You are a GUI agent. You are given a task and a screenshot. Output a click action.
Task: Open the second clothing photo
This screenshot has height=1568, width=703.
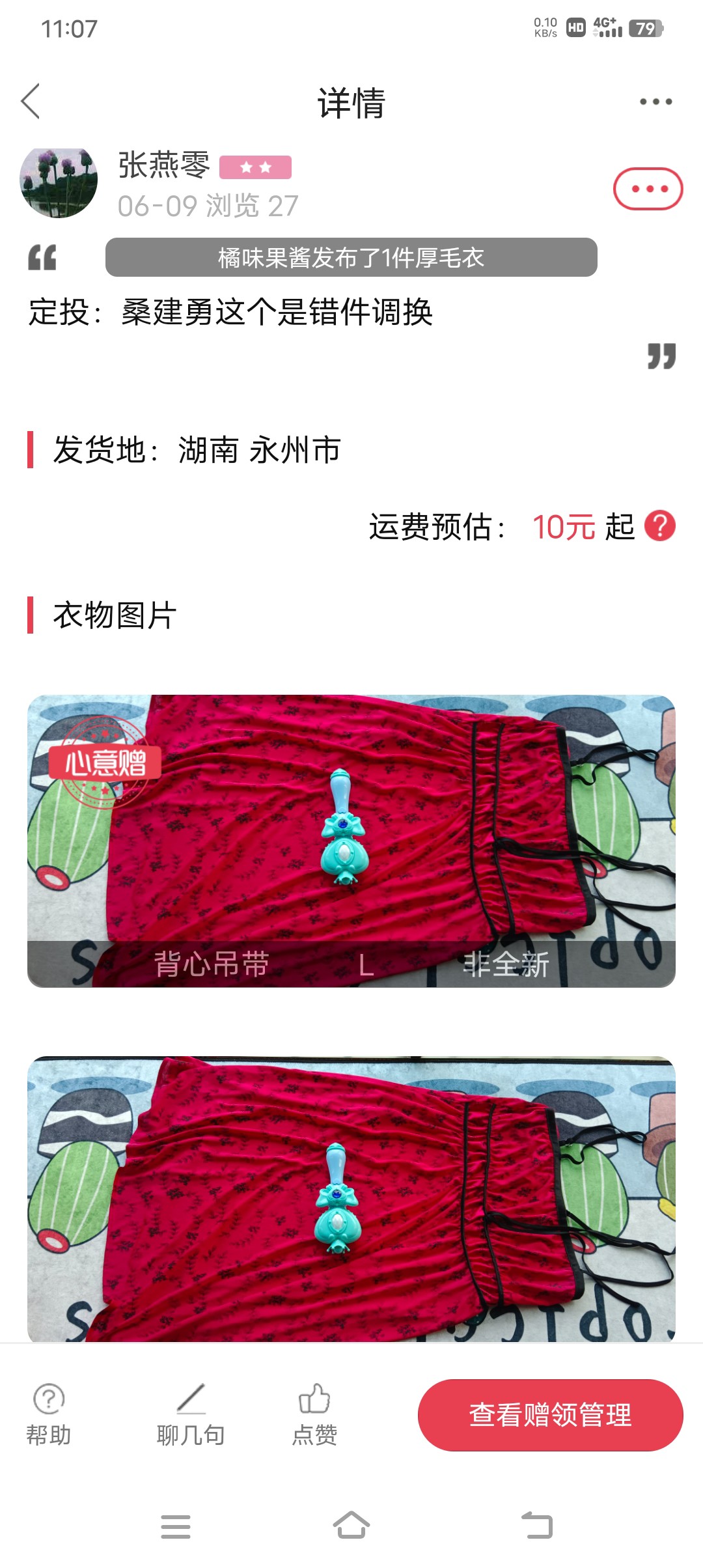pyautogui.click(x=351, y=1198)
